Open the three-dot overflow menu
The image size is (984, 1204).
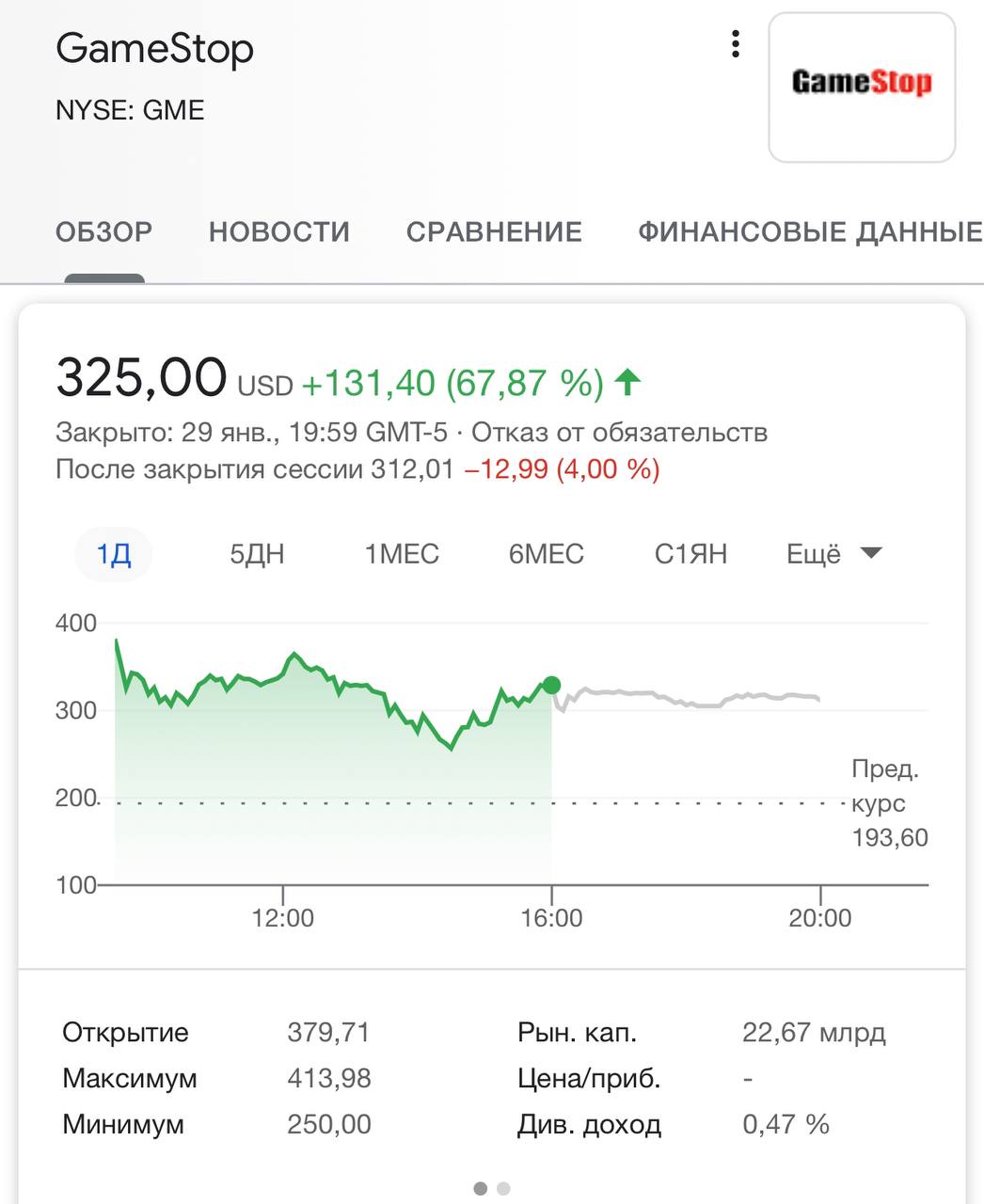coord(735,44)
